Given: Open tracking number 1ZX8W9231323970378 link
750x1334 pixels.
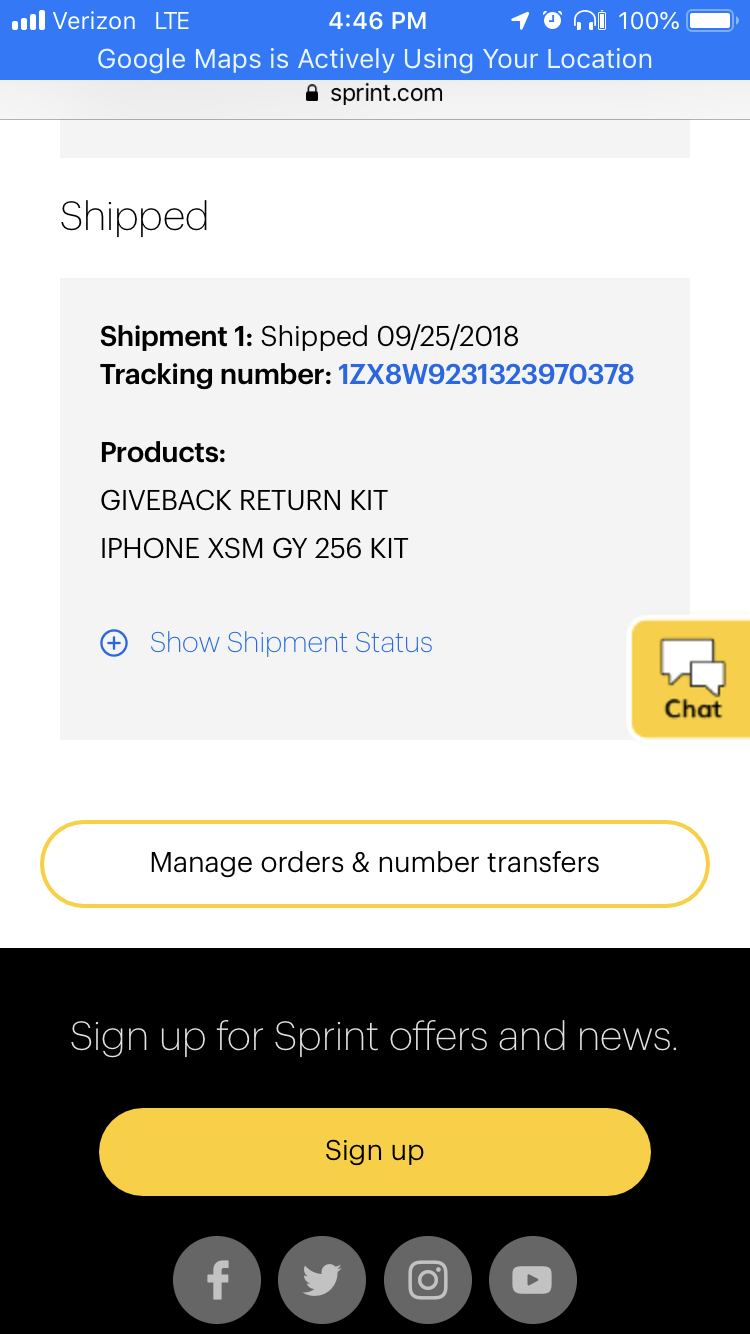Looking at the screenshot, I should [x=486, y=375].
